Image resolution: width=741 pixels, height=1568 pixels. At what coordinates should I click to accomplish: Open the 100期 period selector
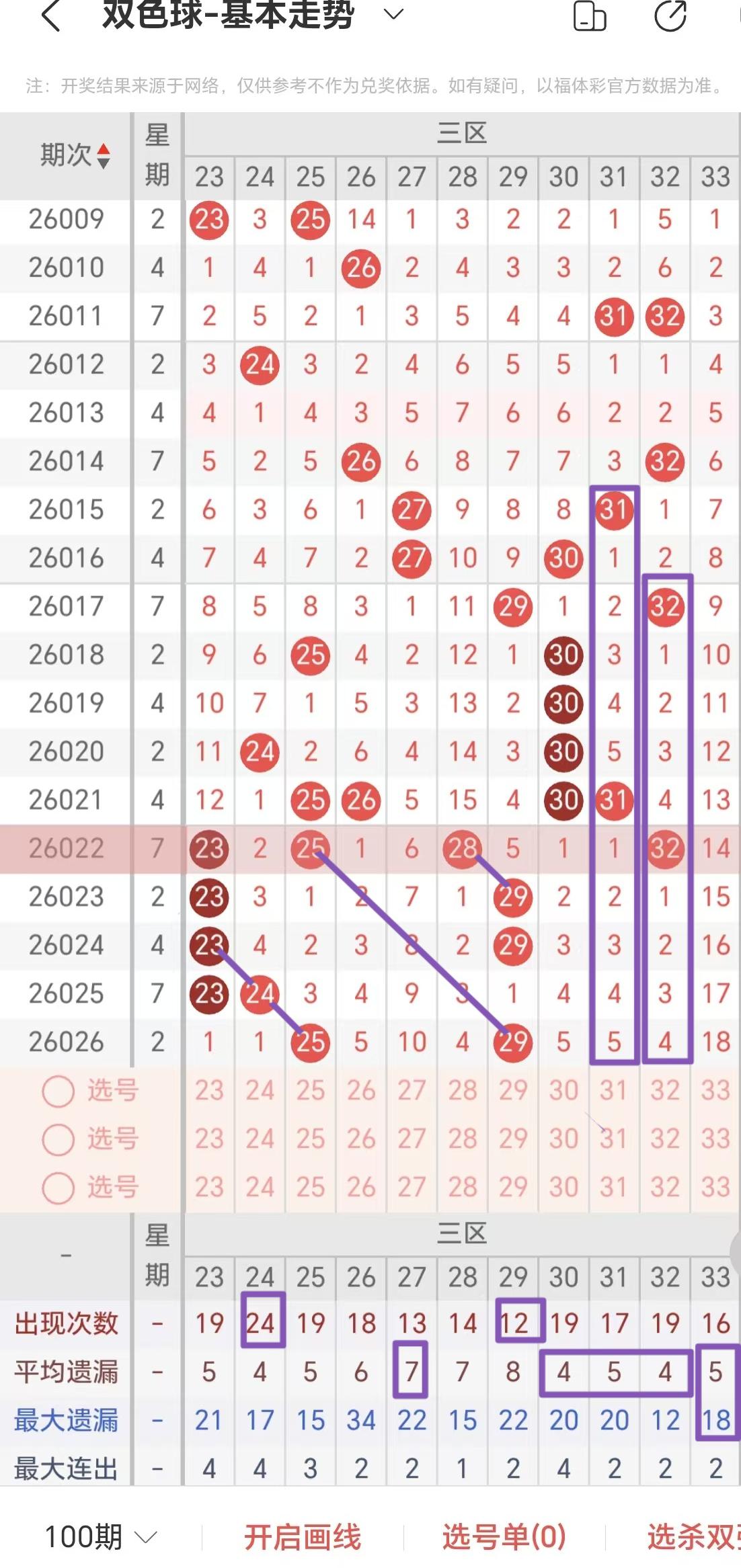(x=100, y=1536)
